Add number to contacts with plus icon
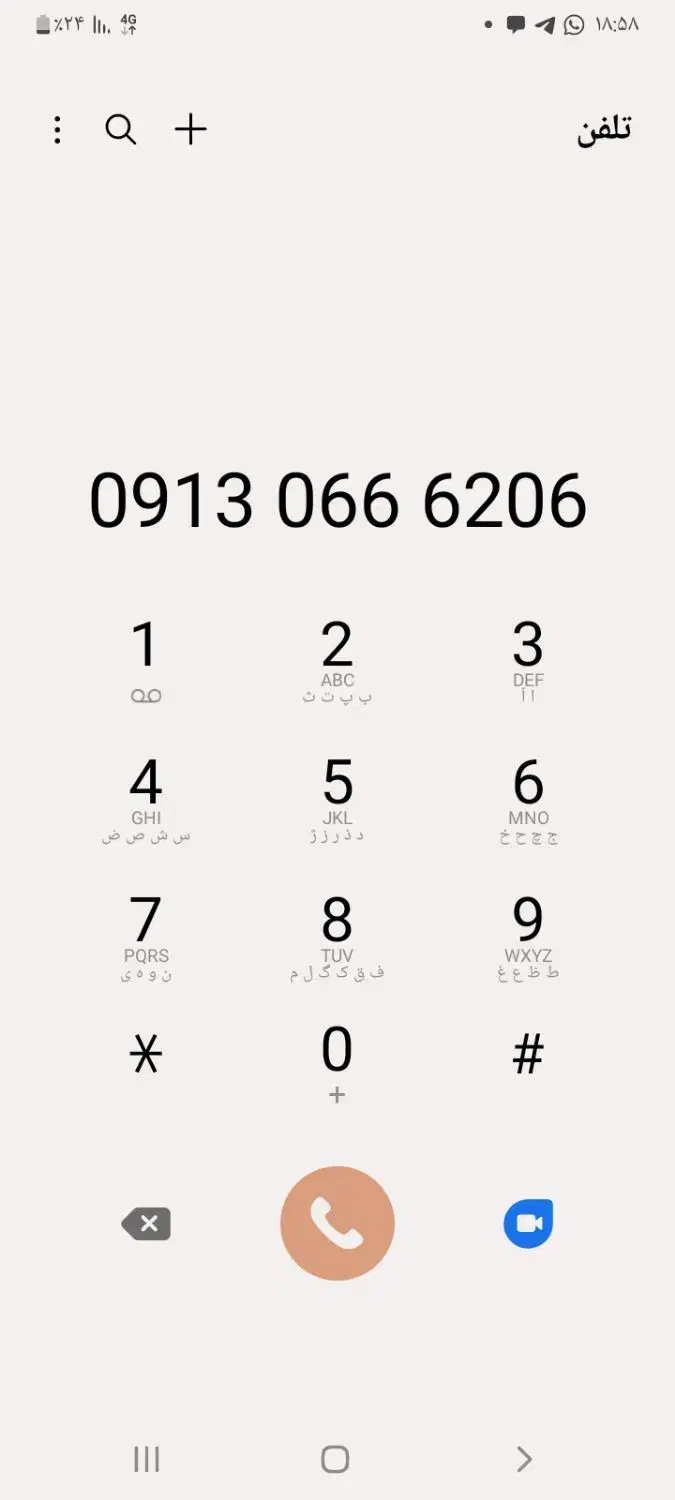 coord(190,130)
